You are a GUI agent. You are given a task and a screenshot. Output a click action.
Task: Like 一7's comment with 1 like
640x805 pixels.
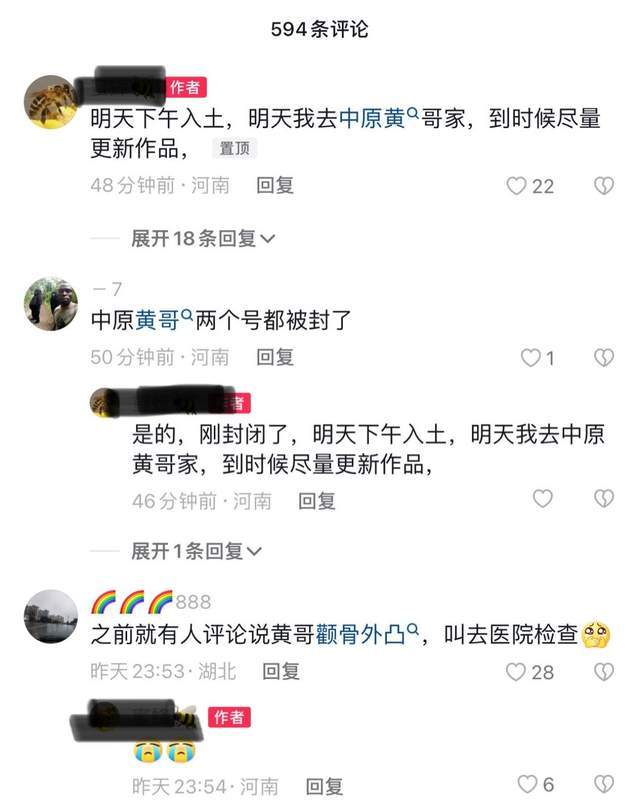point(531,357)
